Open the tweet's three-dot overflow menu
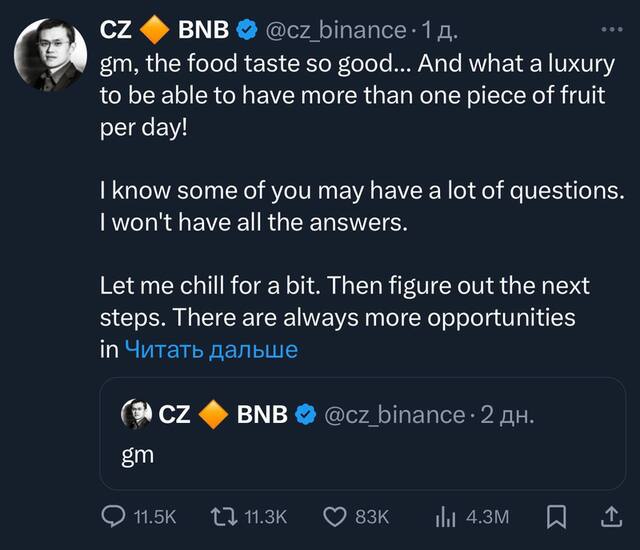640x550 pixels. tap(611, 31)
